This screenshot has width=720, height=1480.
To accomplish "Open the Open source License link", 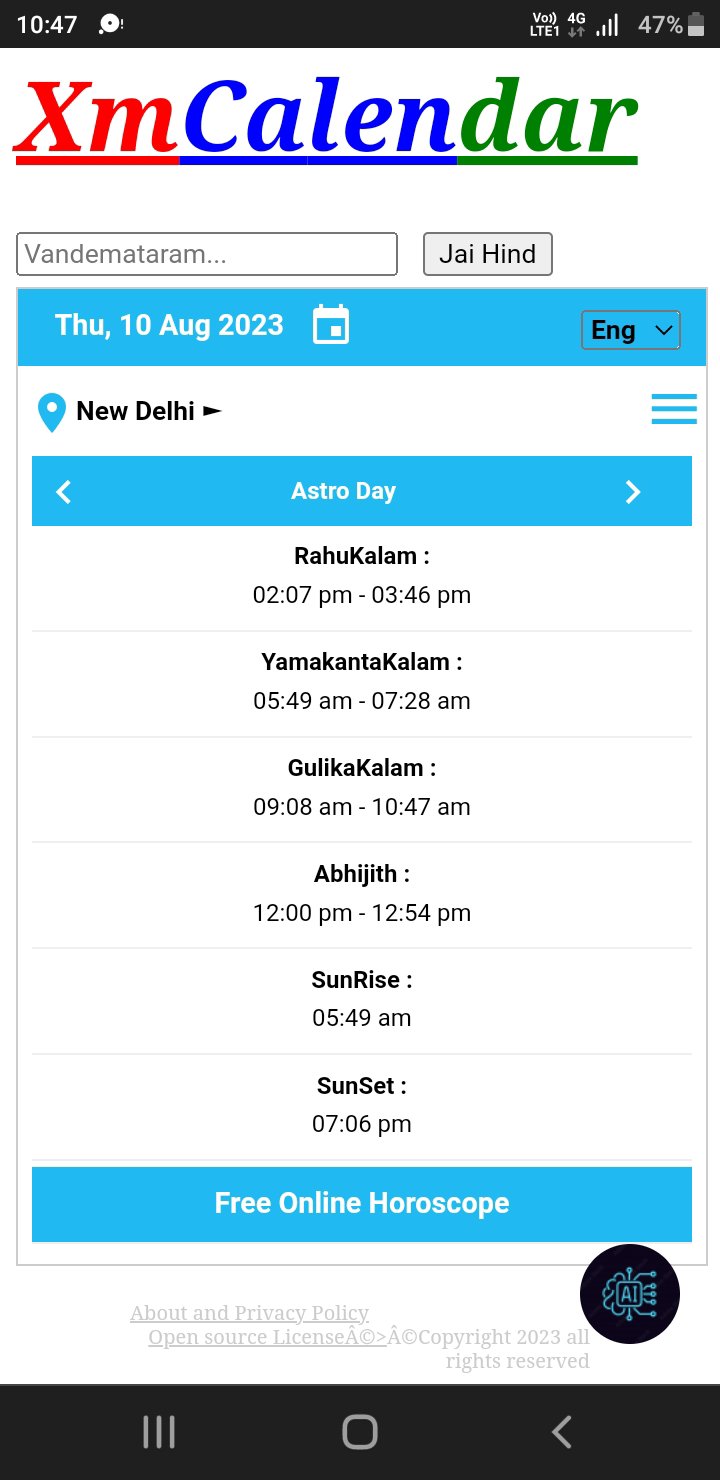I will click(x=267, y=1337).
